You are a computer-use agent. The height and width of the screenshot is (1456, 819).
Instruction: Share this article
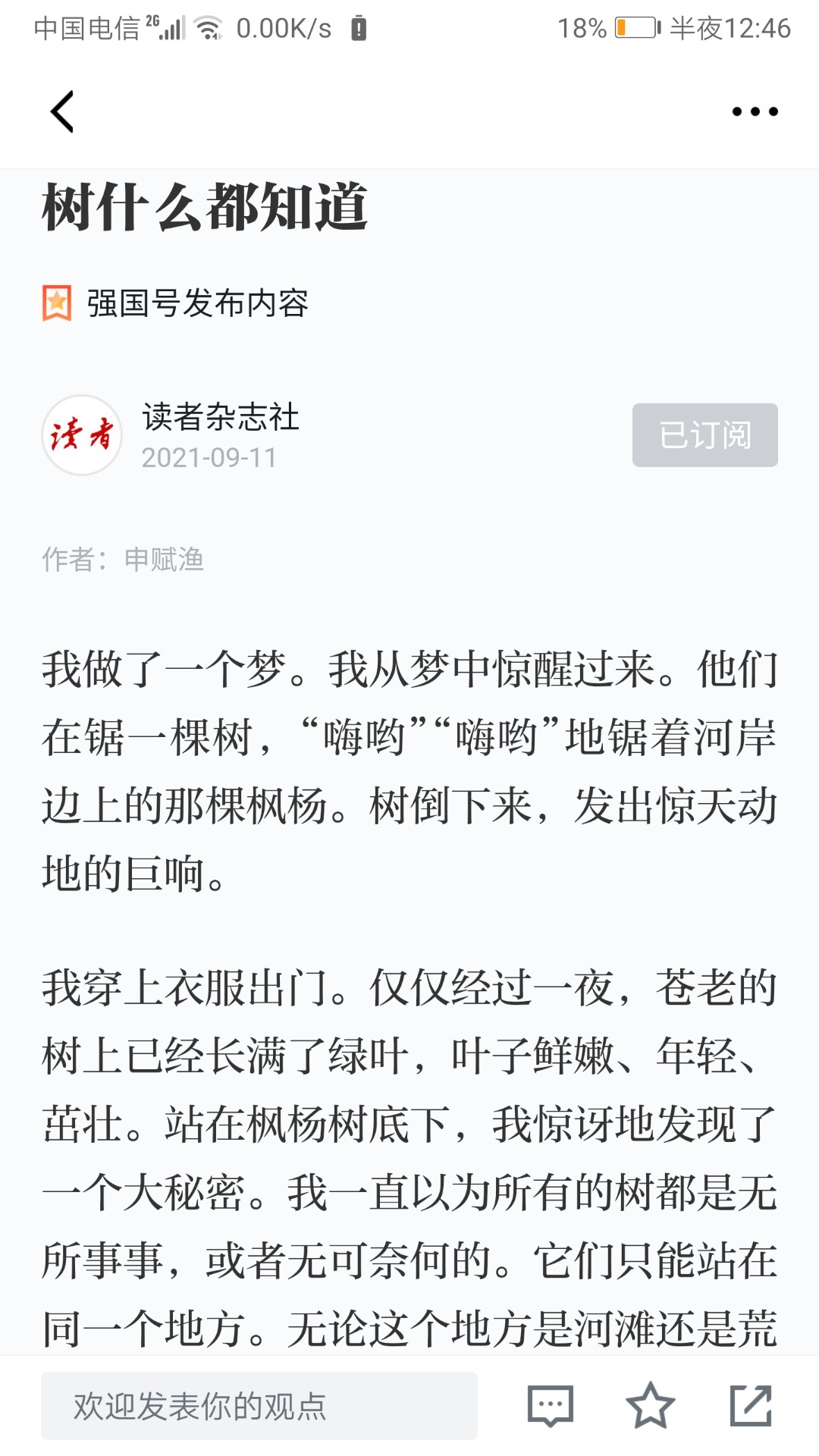click(x=751, y=1405)
